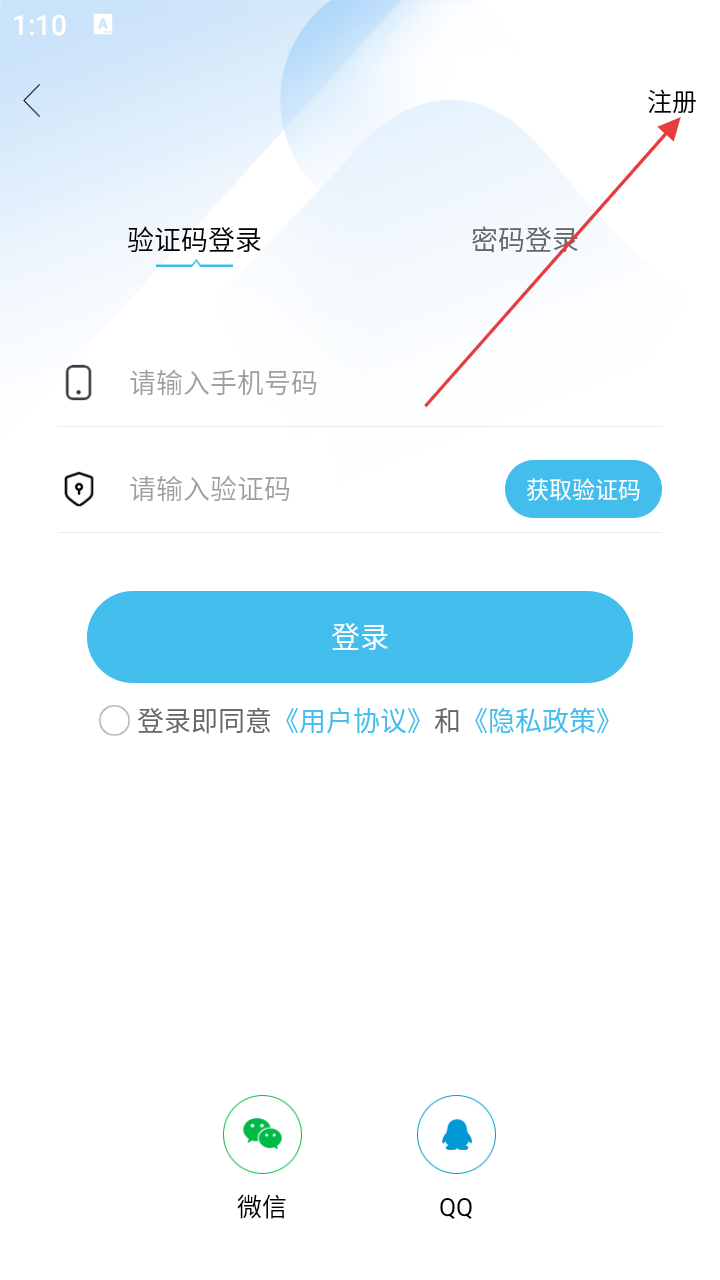Check the agreement consent circle
Viewport: 720px width, 1280px height.
click(x=114, y=720)
